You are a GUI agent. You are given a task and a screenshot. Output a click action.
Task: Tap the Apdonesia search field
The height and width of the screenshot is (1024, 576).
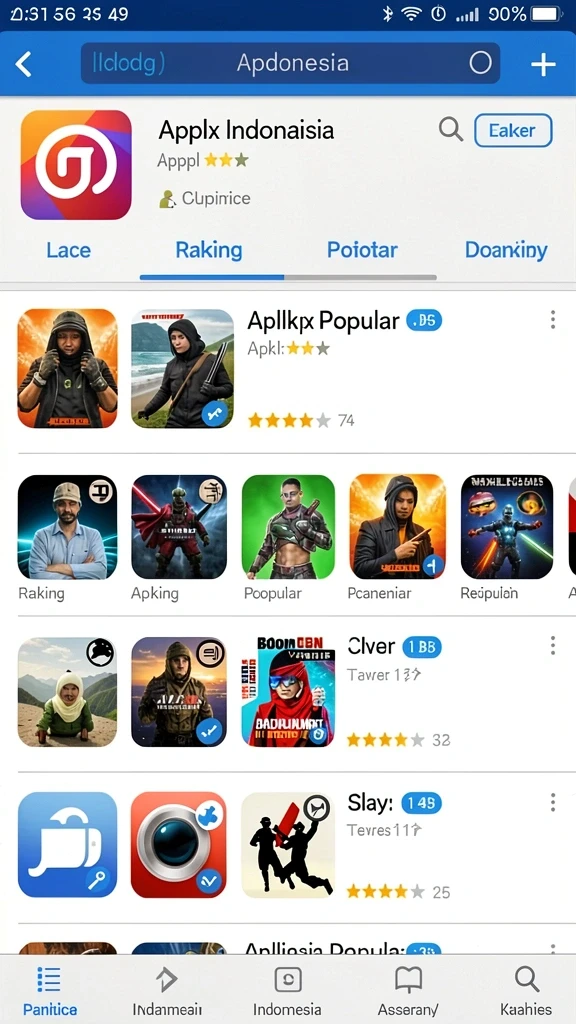tap(290, 63)
